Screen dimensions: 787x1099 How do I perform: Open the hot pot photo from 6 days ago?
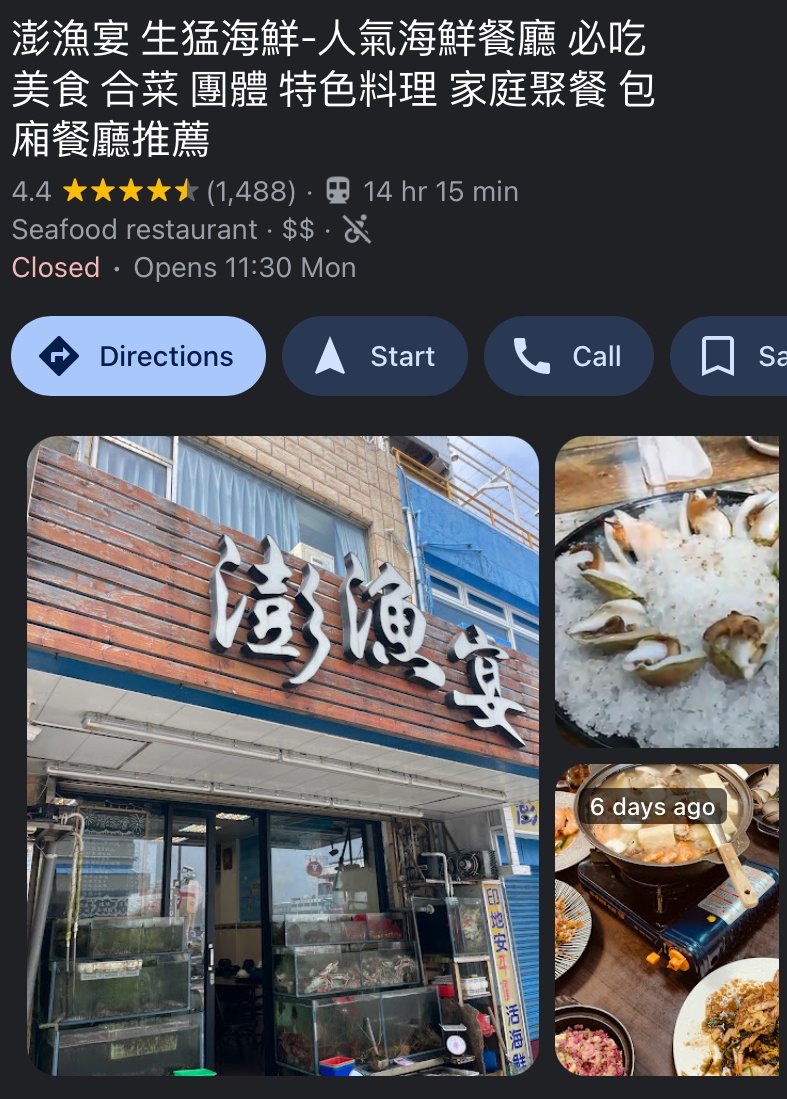tap(667, 920)
